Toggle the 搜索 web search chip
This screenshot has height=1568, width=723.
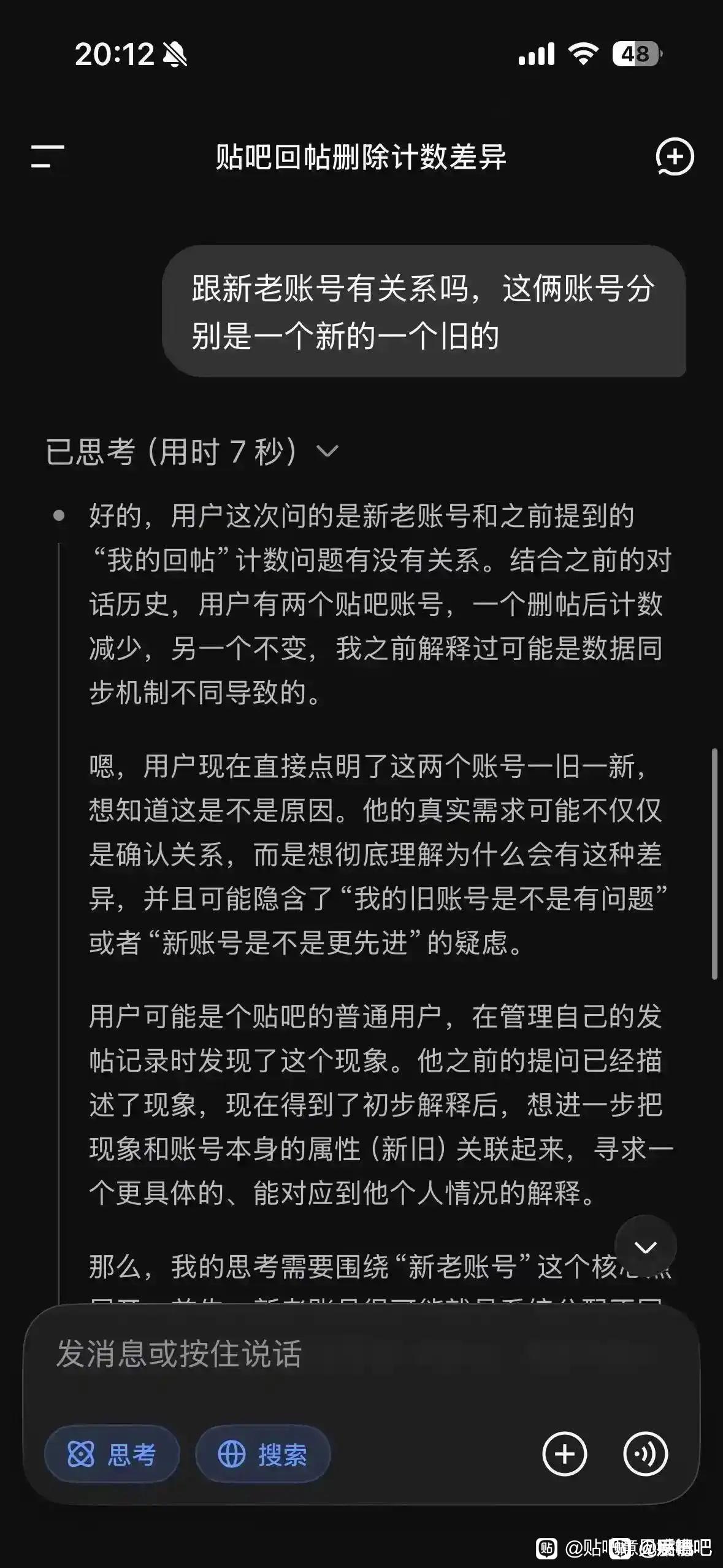[x=262, y=1454]
